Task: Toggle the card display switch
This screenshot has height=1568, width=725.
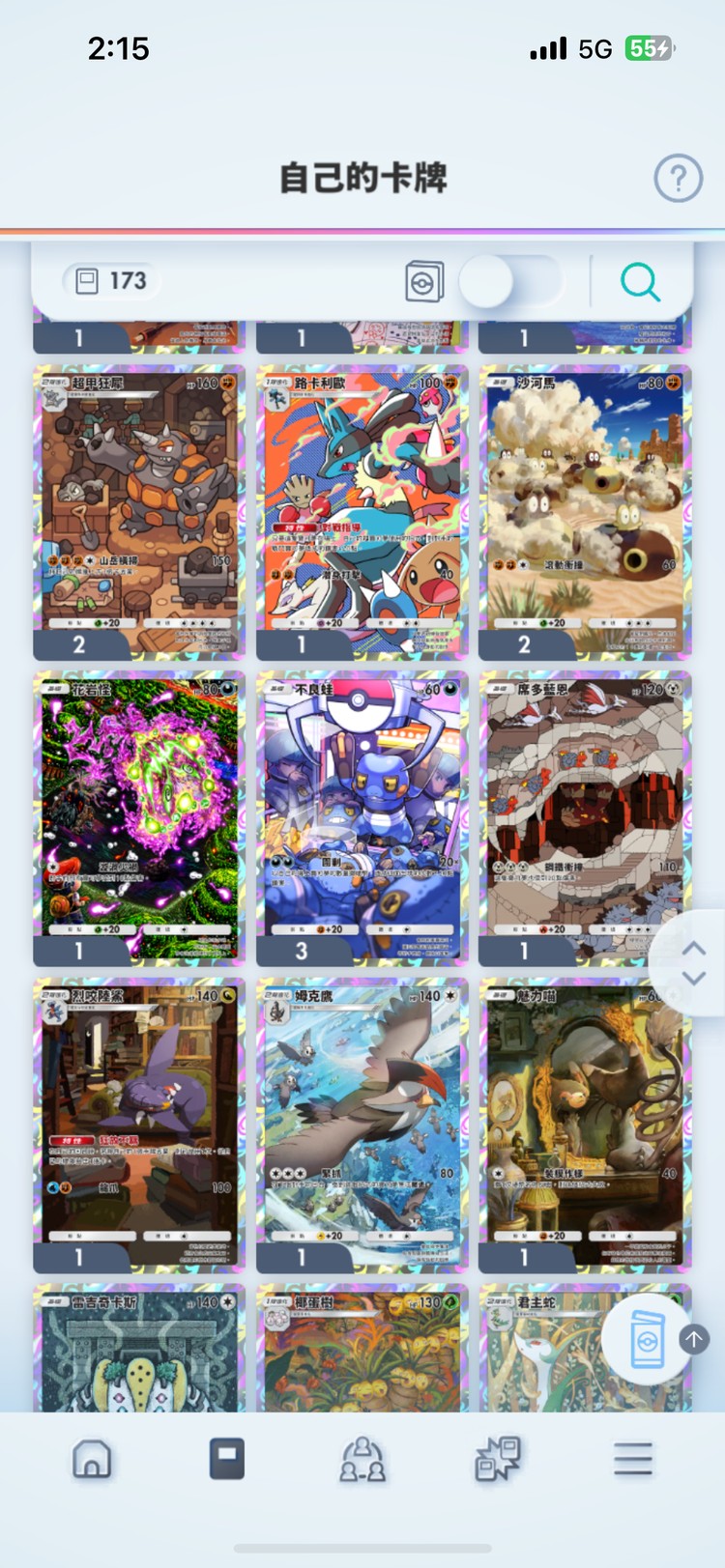Action: [509, 282]
